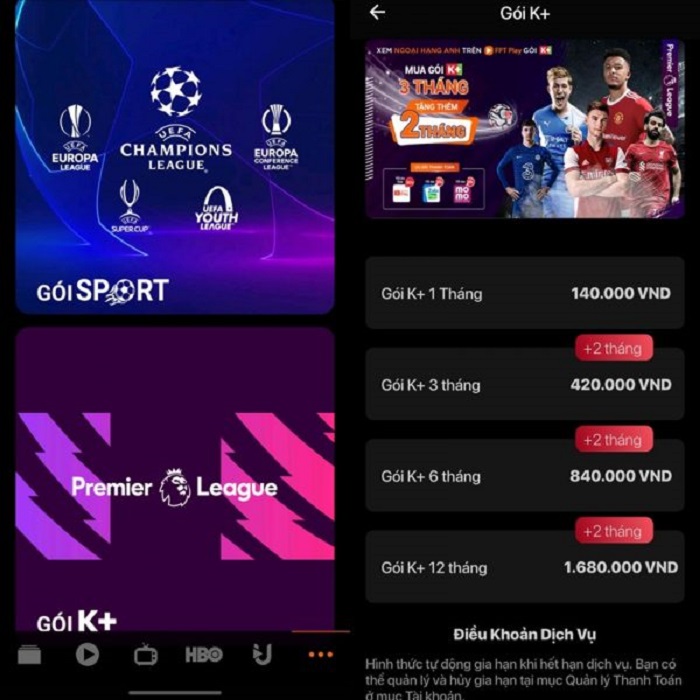Open the K+ 3 tháng promotion banner
This screenshot has width=700, height=700.
pos(525,128)
